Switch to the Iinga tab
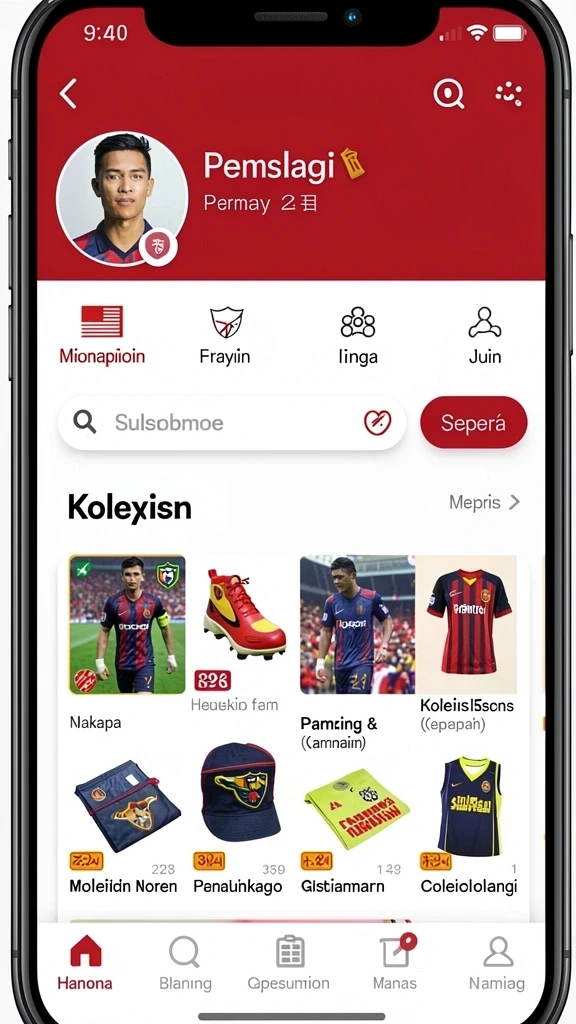This screenshot has width=576, height=1024. click(358, 334)
